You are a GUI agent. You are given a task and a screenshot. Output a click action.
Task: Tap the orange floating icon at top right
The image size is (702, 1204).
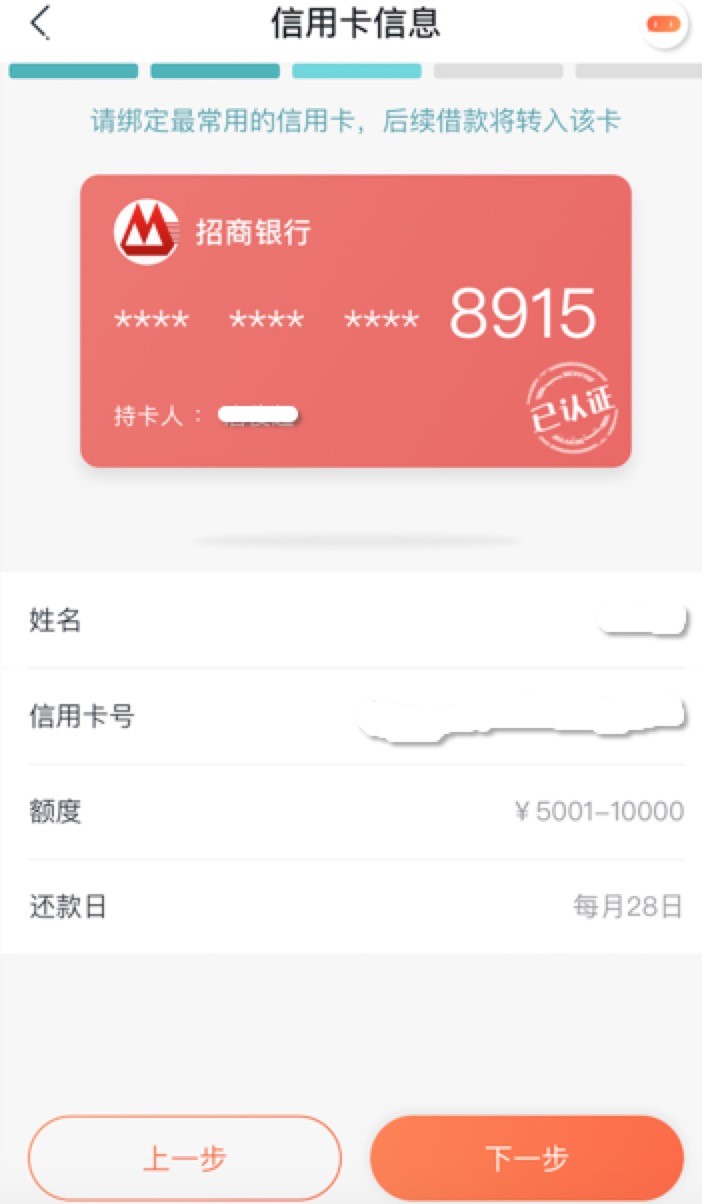[x=664, y=24]
